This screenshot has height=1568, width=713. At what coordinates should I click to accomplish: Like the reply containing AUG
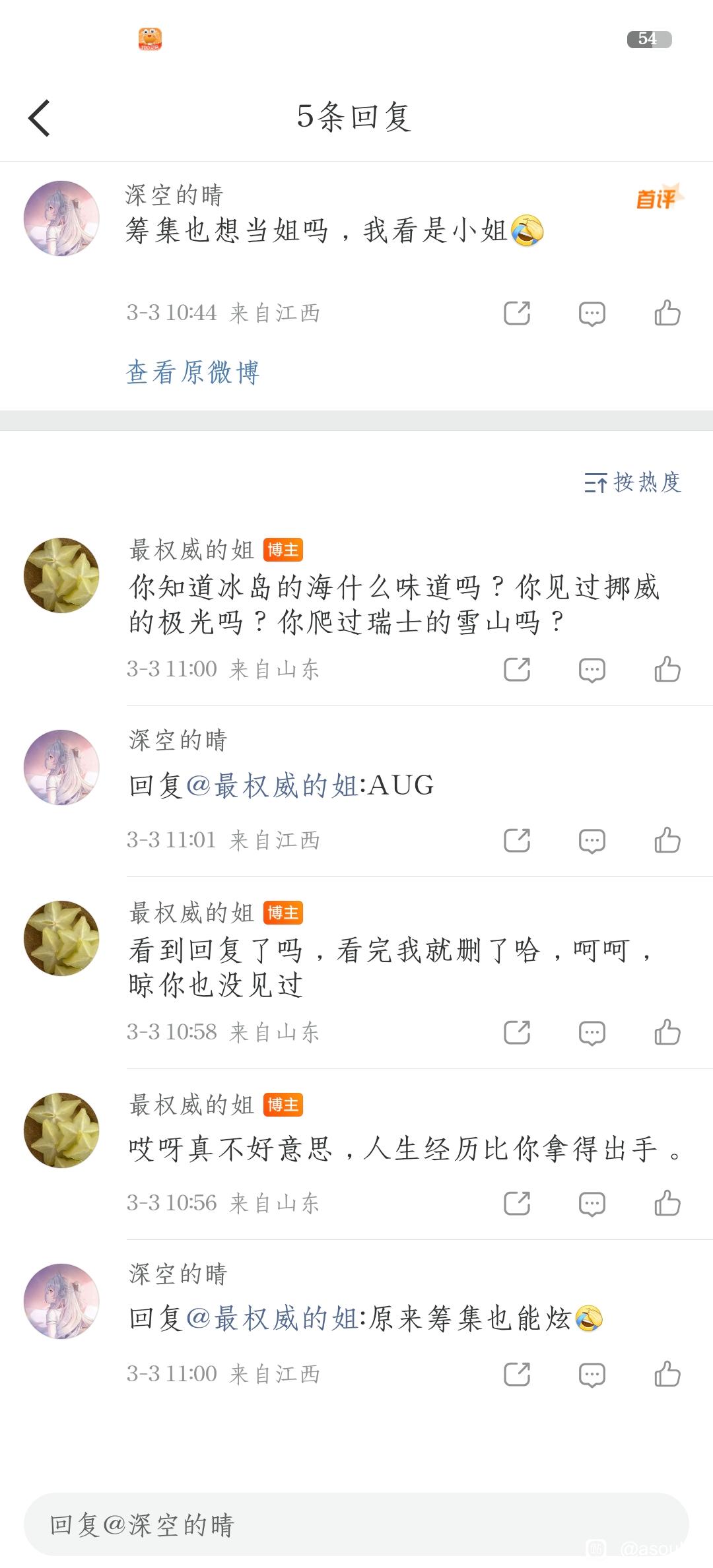(667, 840)
